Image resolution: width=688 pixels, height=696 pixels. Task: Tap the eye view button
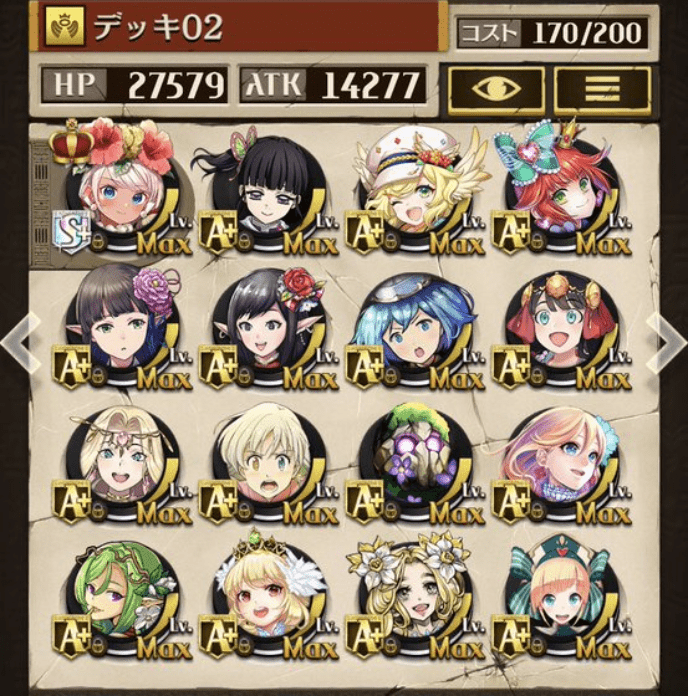[495, 90]
